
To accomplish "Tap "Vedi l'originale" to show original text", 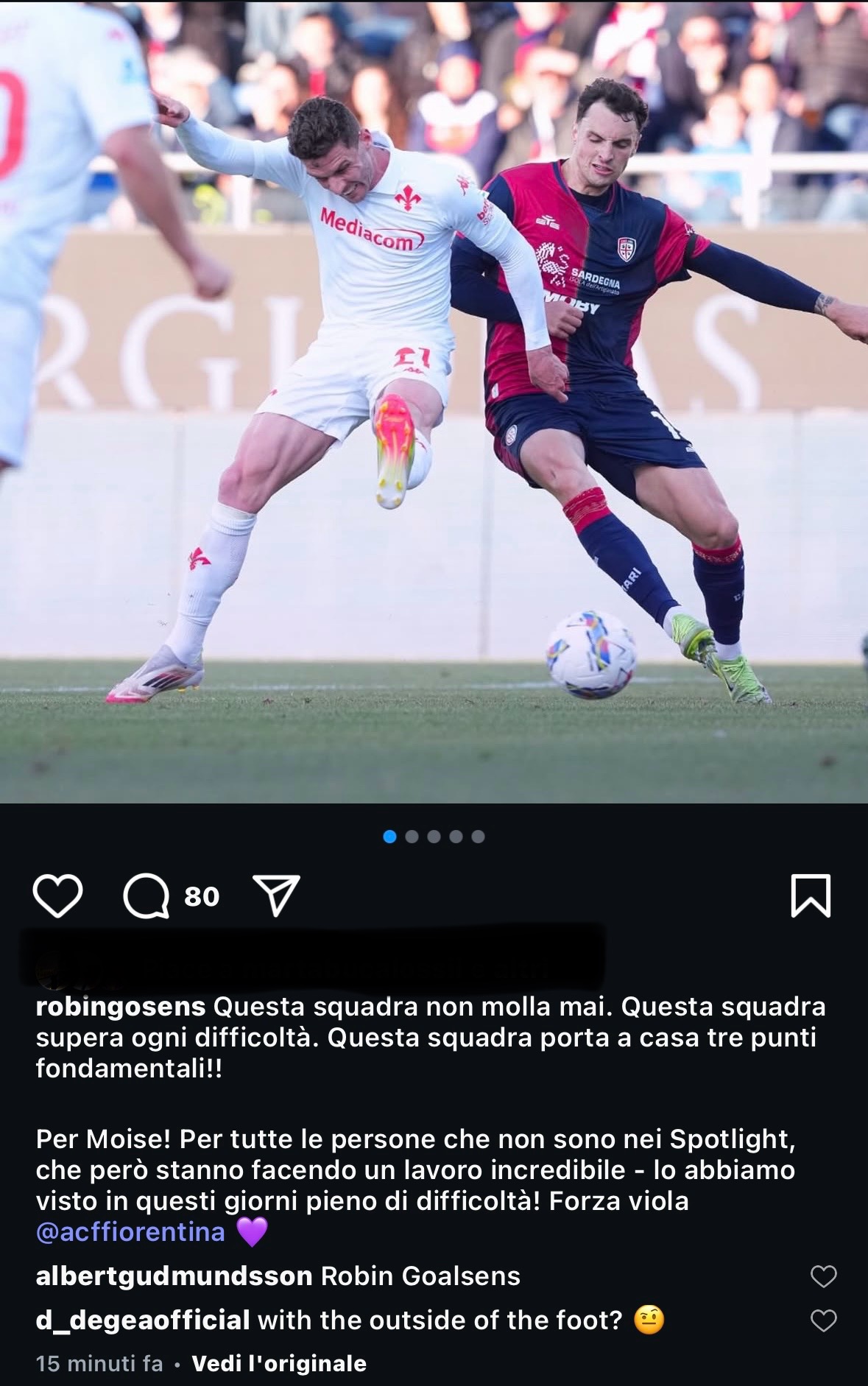I will point(279,1363).
